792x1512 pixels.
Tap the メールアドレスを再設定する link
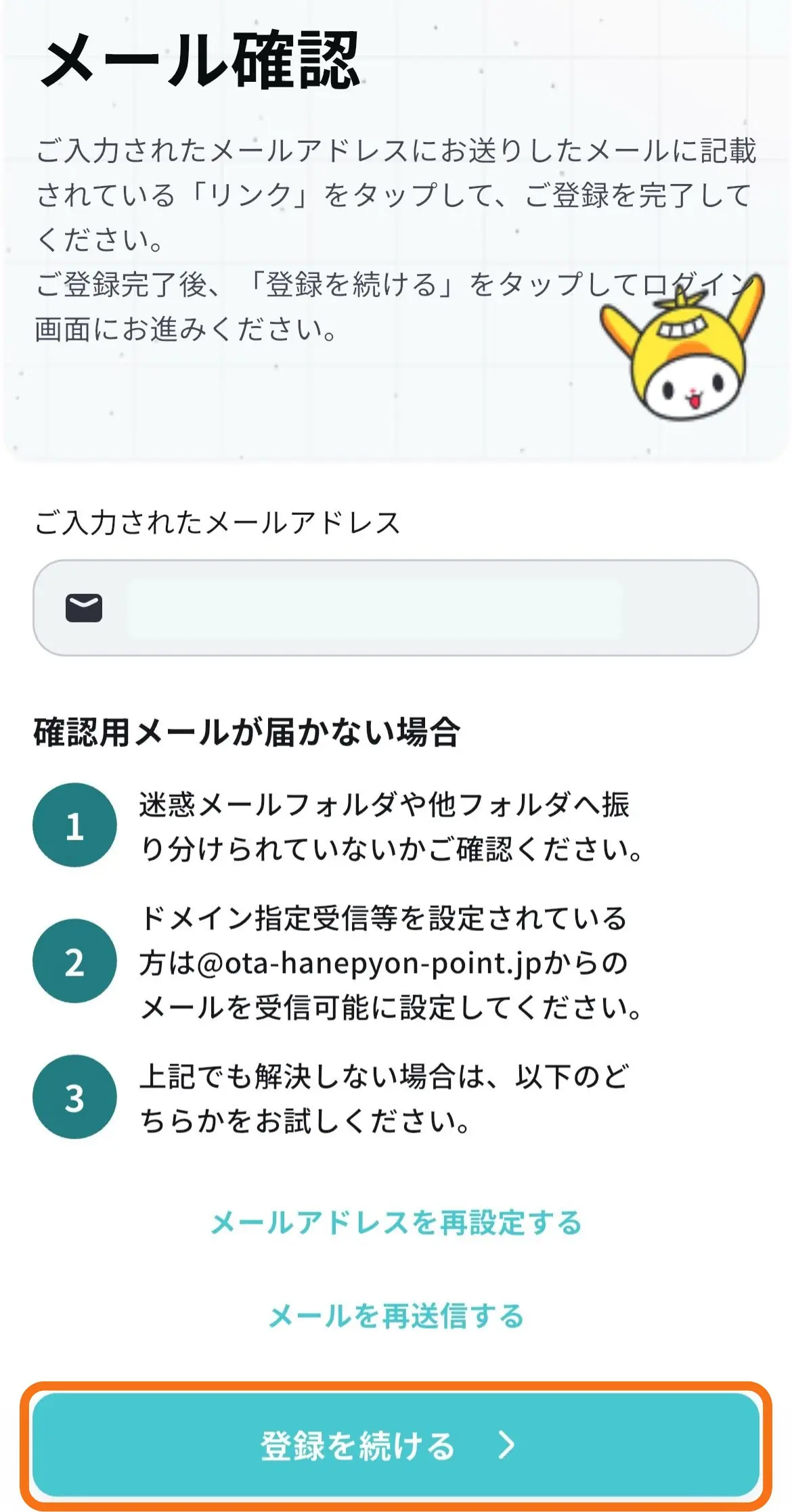coord(397,1222)
